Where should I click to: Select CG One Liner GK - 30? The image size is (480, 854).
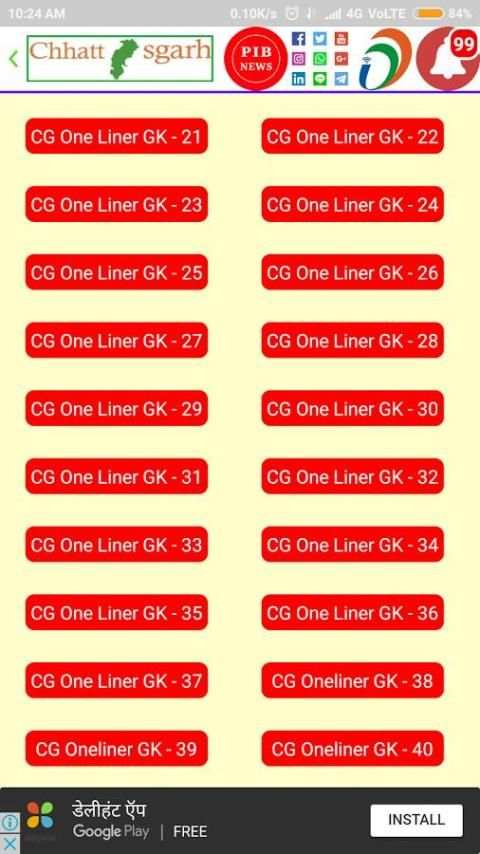(x=353, y=408)
